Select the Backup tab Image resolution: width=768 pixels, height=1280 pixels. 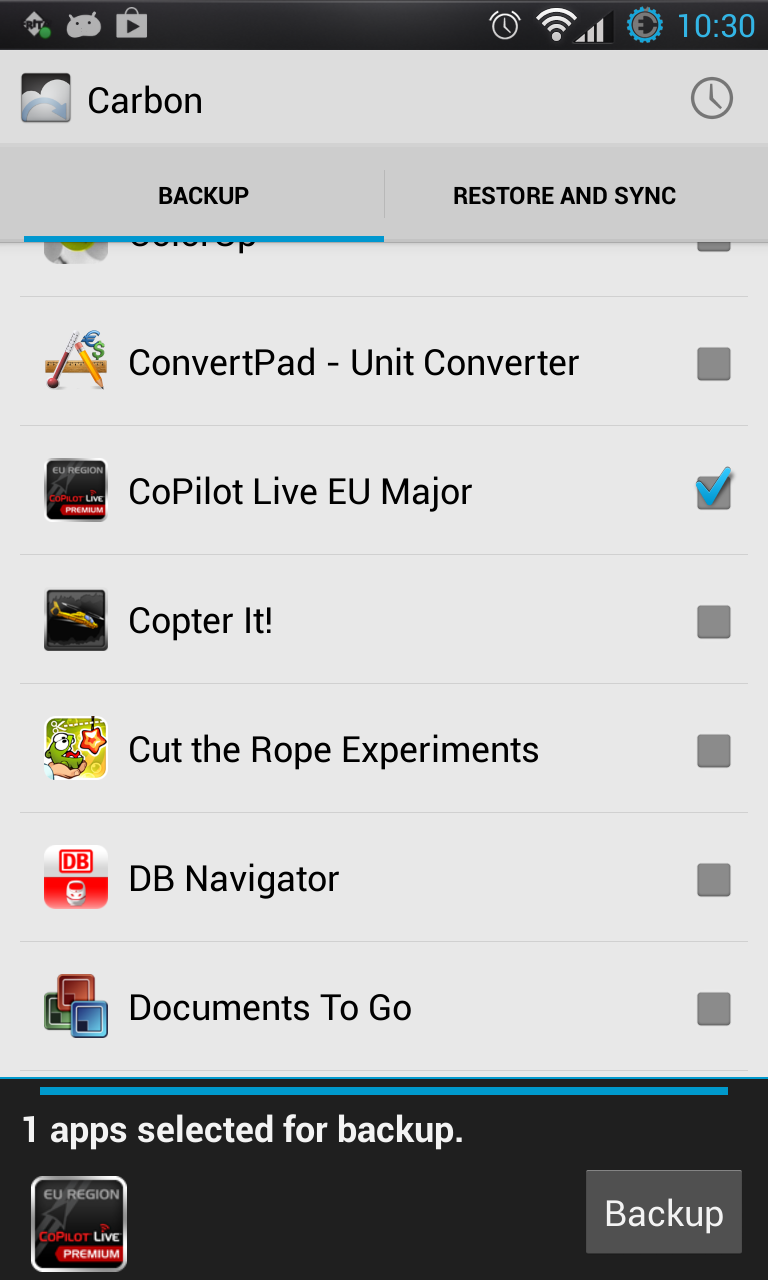[x=203, y=195]
